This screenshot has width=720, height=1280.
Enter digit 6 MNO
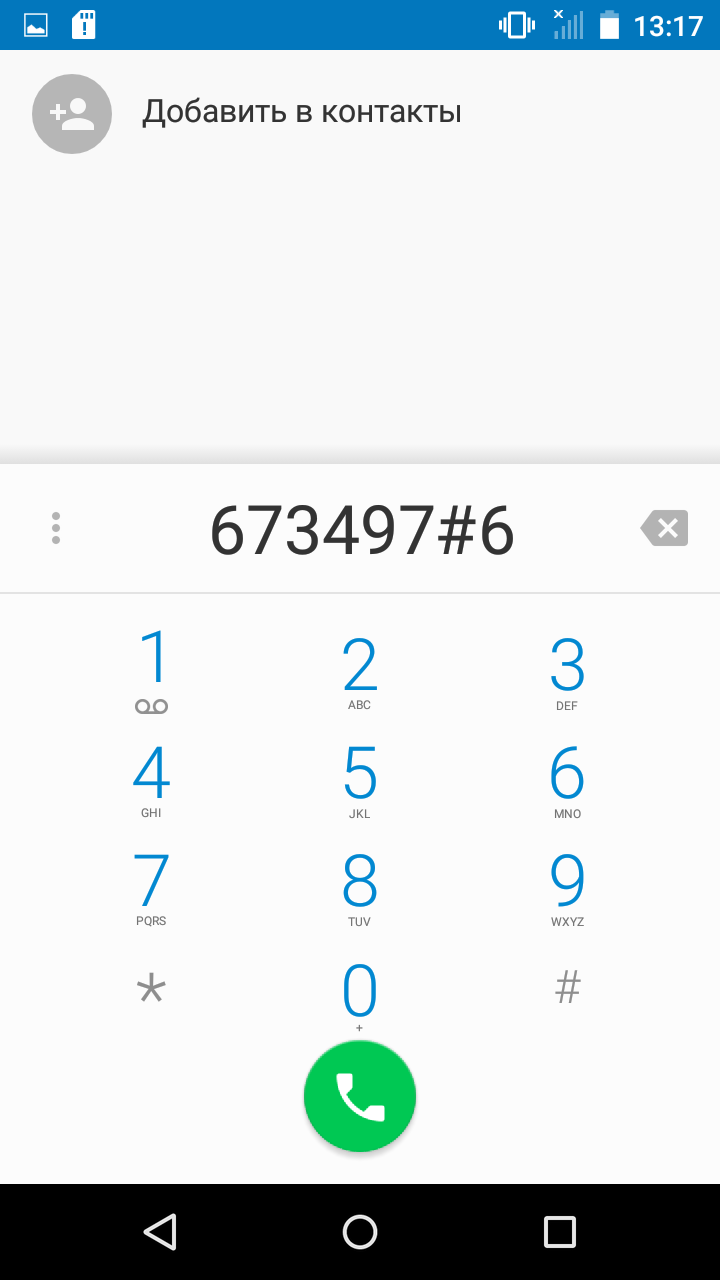point(567,780)
